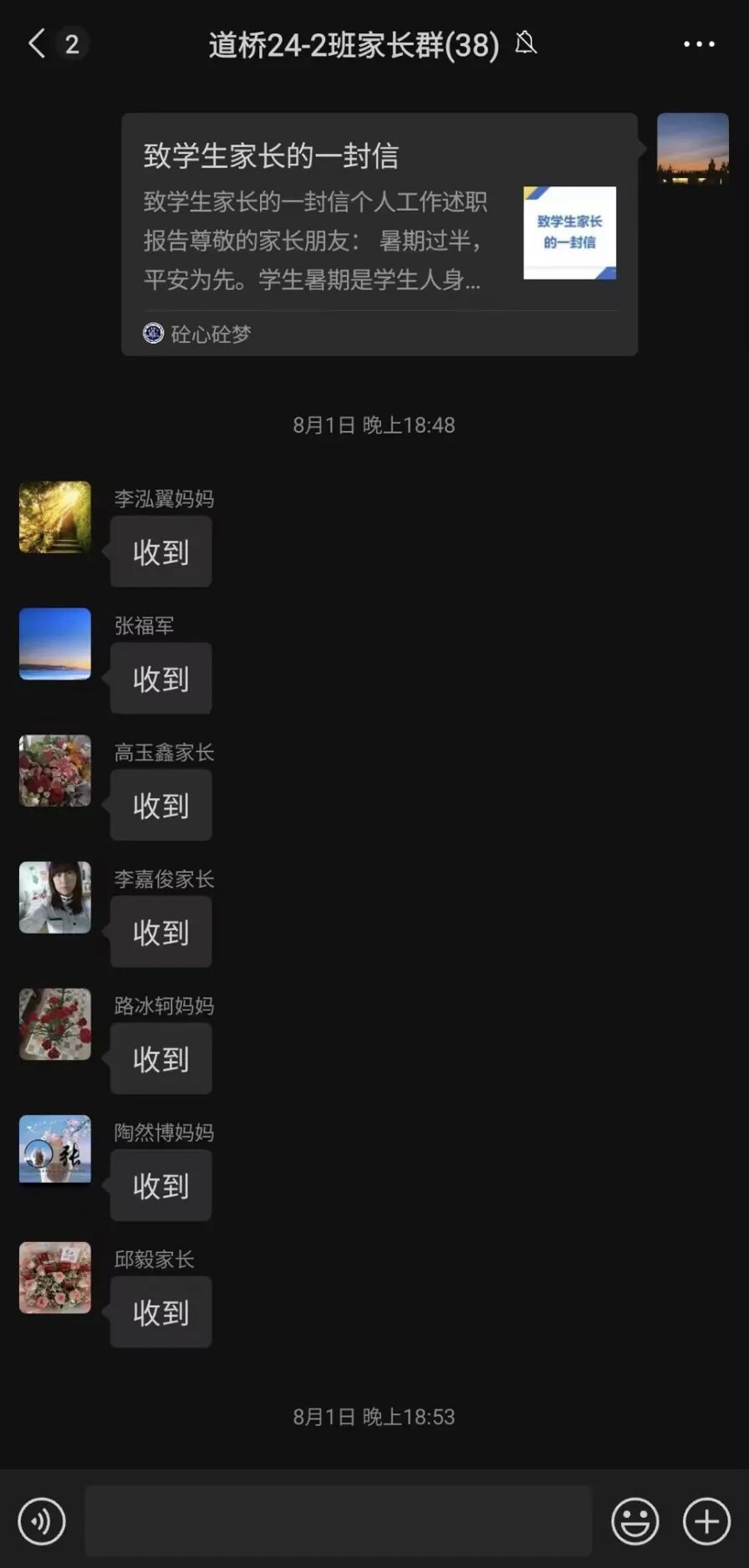This screenshot has width=749, height=1568.
Task: Open the group chat overflow menu
Action: tap(699, 44)
